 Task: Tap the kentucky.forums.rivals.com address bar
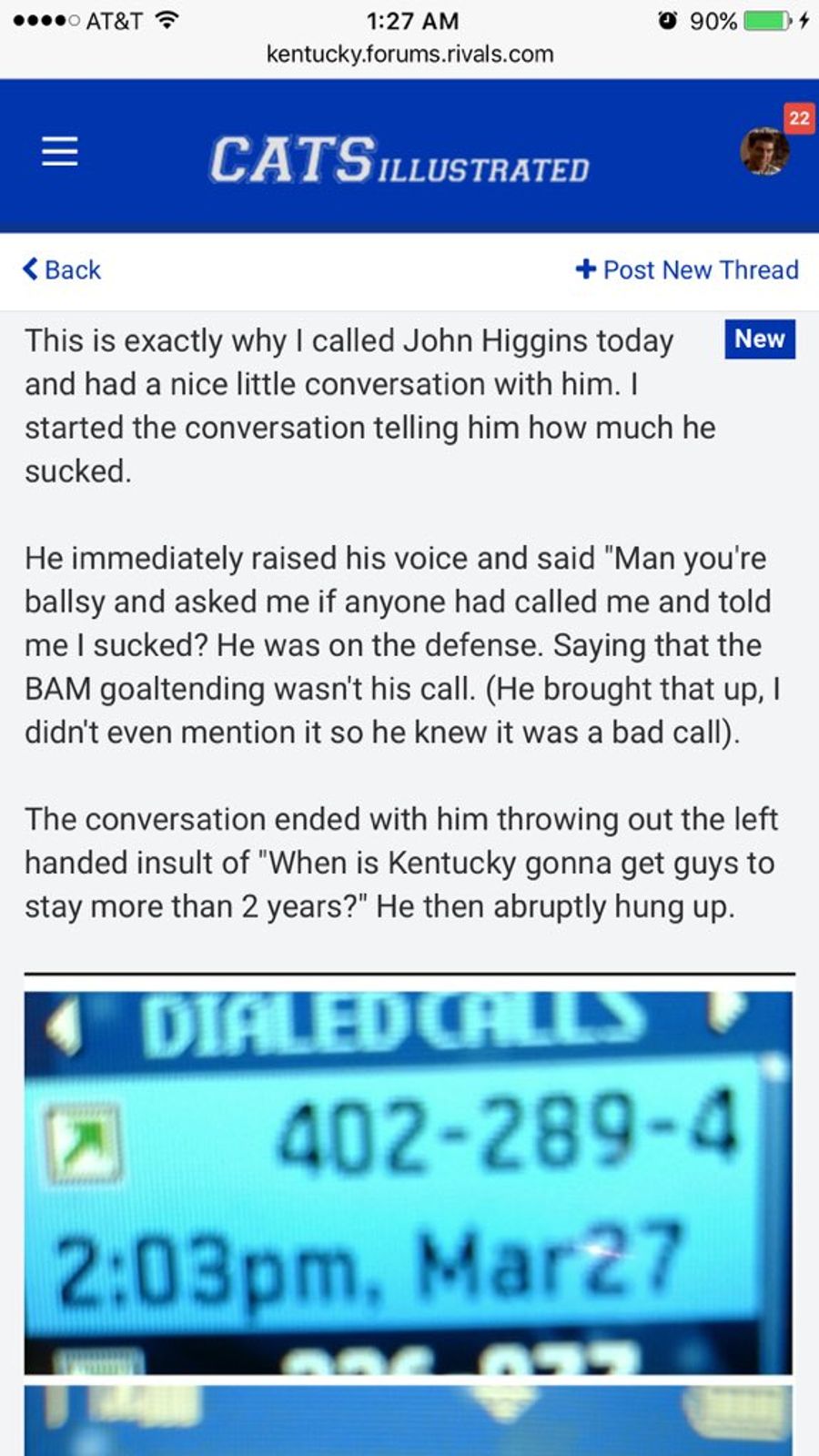click(409, 54)
